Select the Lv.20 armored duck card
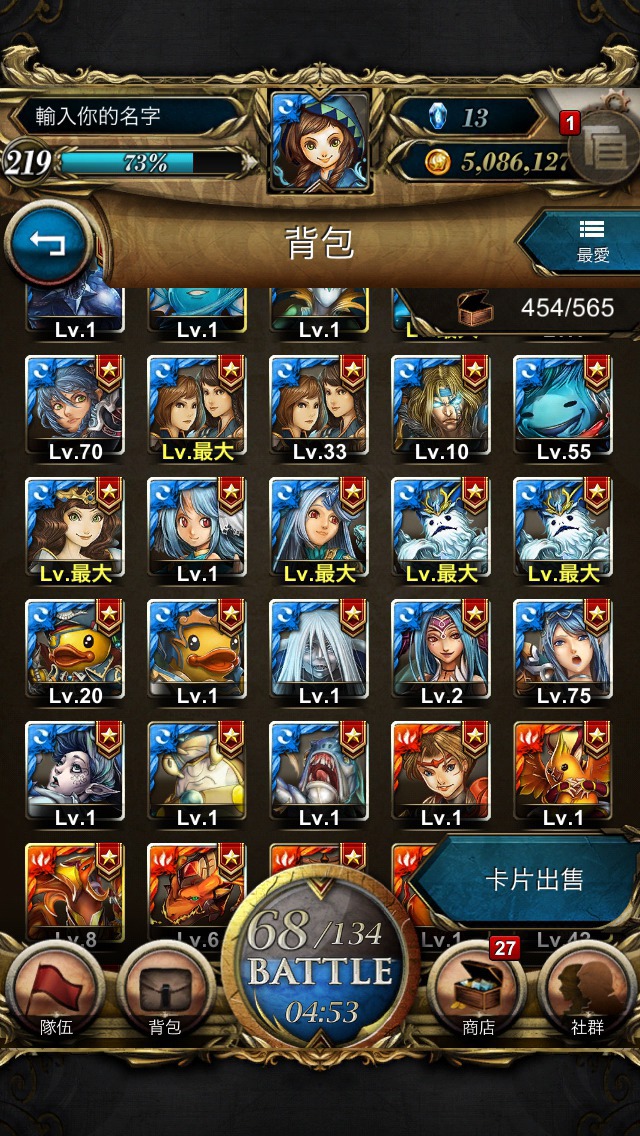This screenshot has width=640, height=1136. (75, 653)
